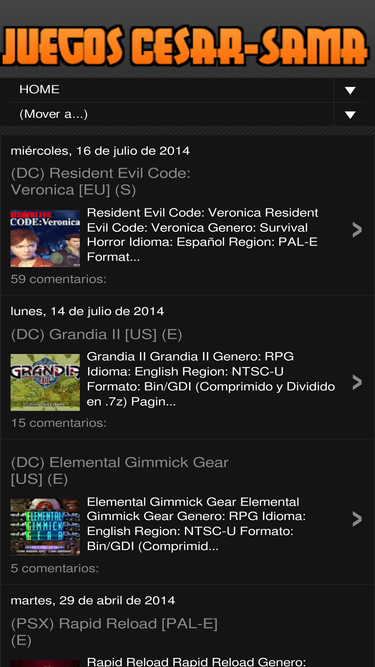
Task: Tap the Resident Evil Code: Veronica thumbnail
Action: (45, 238)
